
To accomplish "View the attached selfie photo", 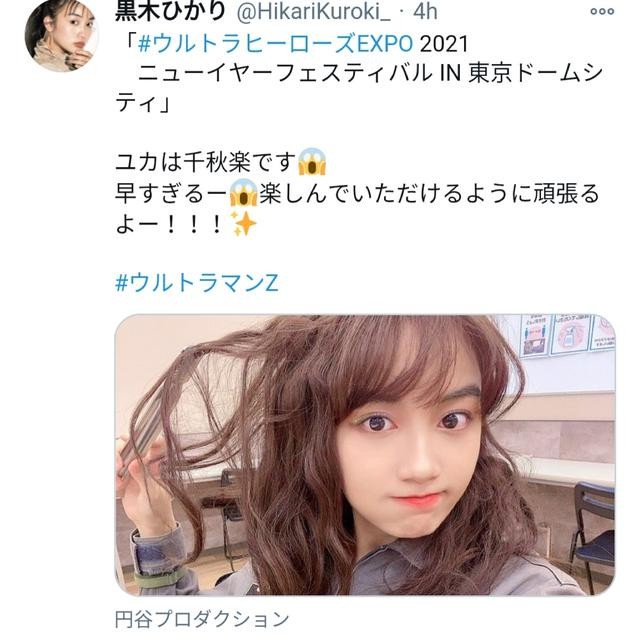I will click(x=364, y=455).
